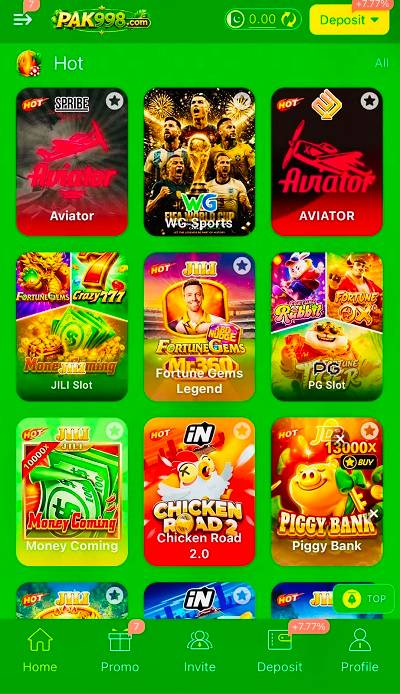
Task: Open the Deposit tab in bottom bar
Action: point(280,652)
